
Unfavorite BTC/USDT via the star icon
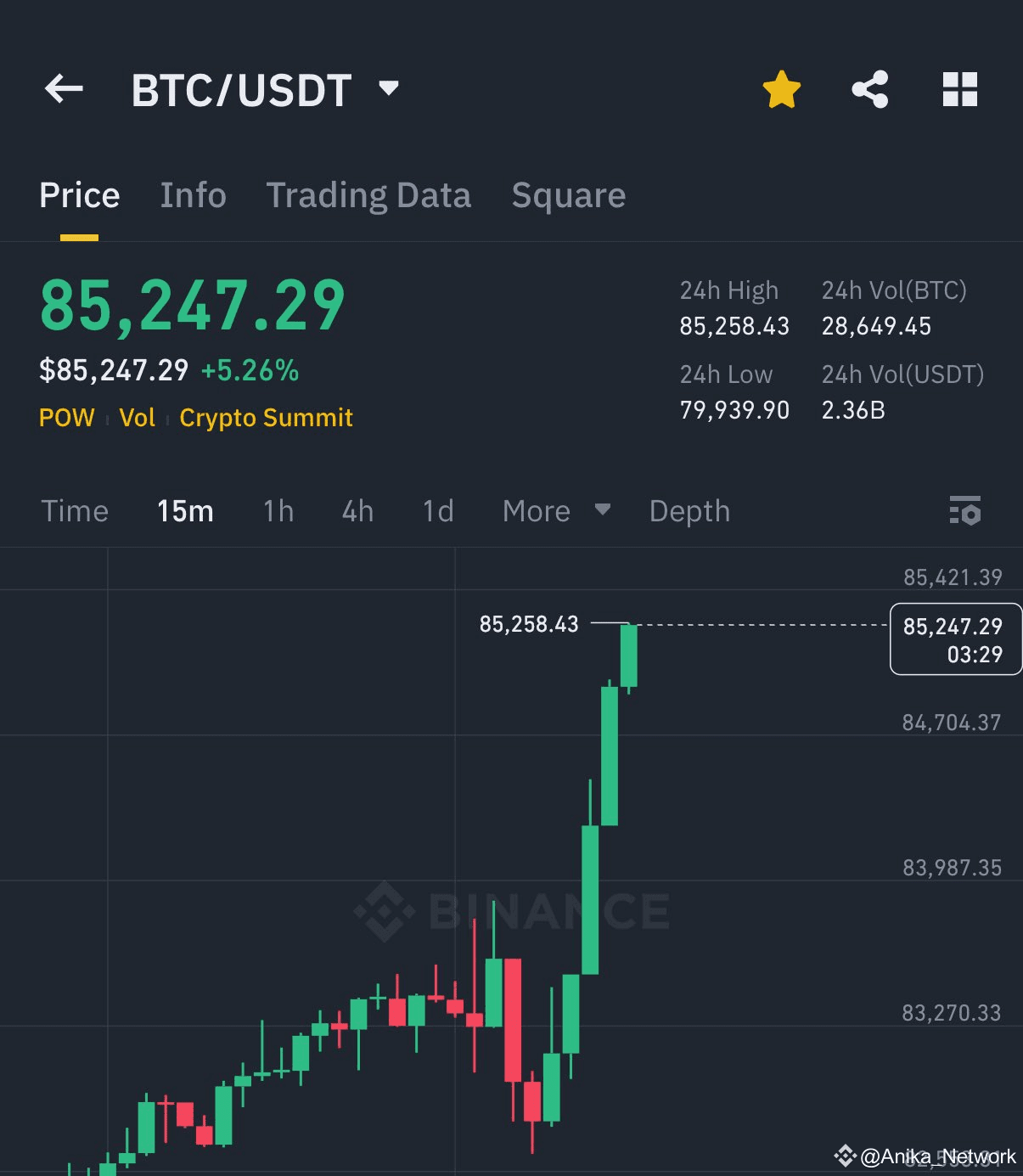(780, 89)
